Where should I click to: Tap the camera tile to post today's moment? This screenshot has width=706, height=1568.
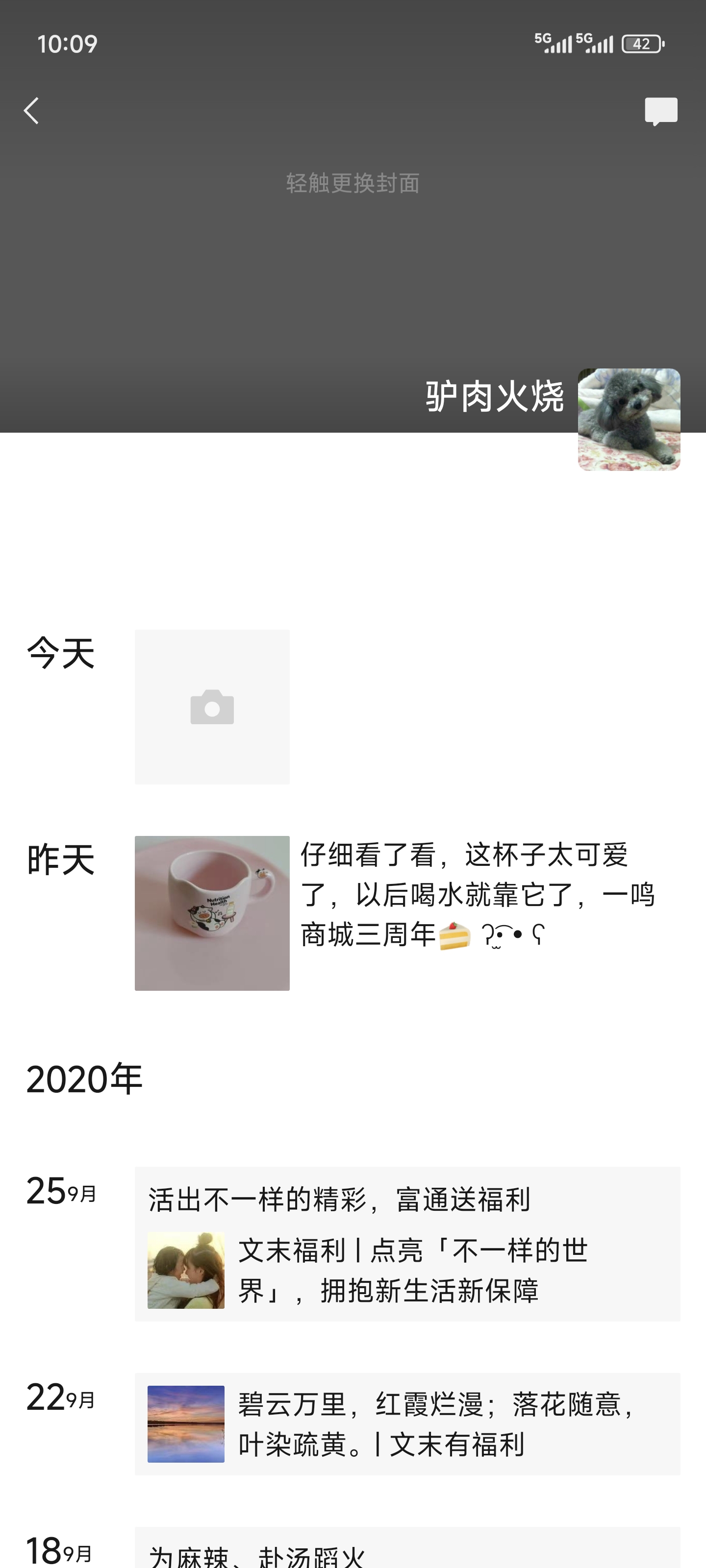212,707
